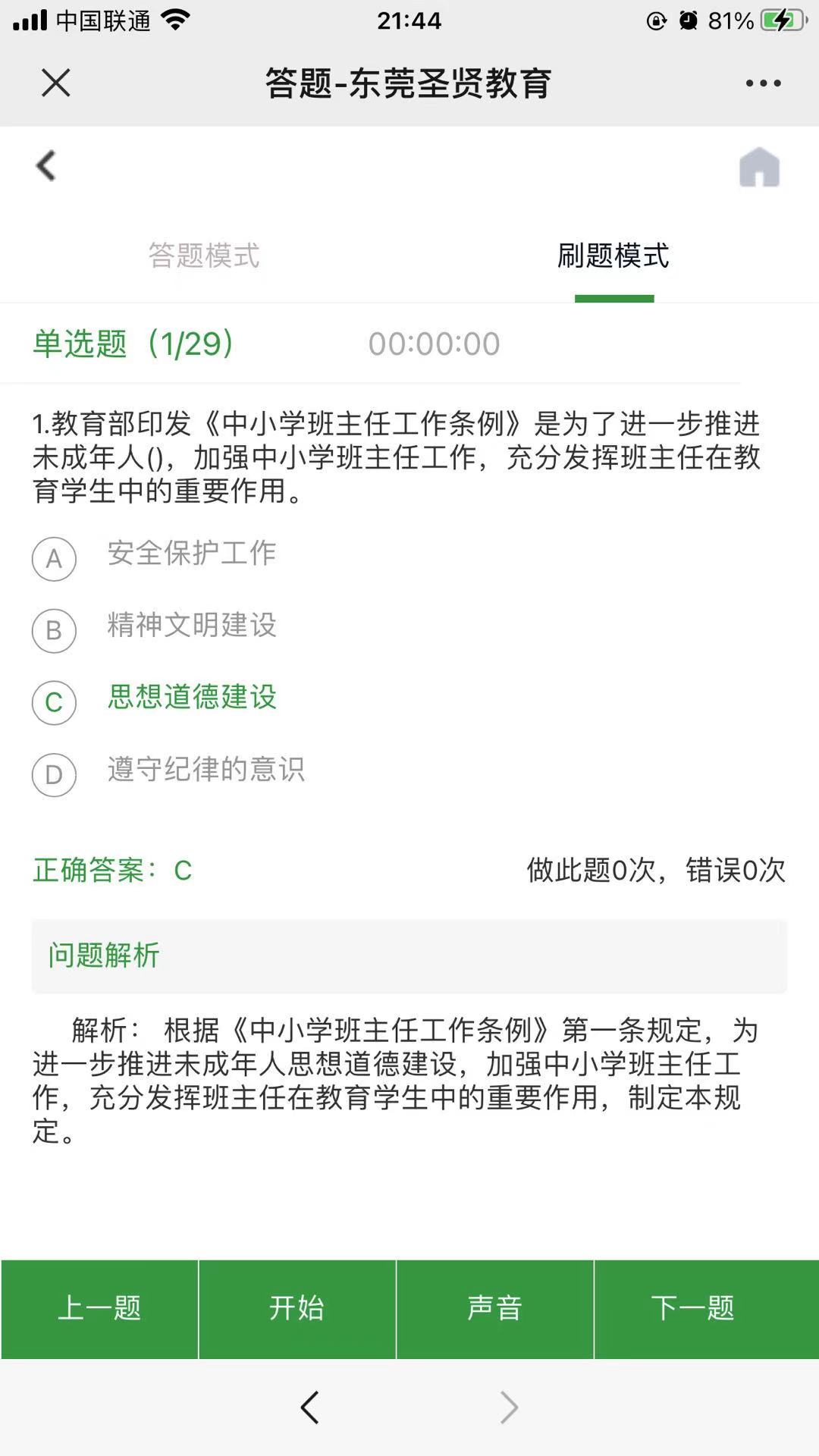Tap the 开始 button
The image size is (819, 1456).
[297, 1308]
